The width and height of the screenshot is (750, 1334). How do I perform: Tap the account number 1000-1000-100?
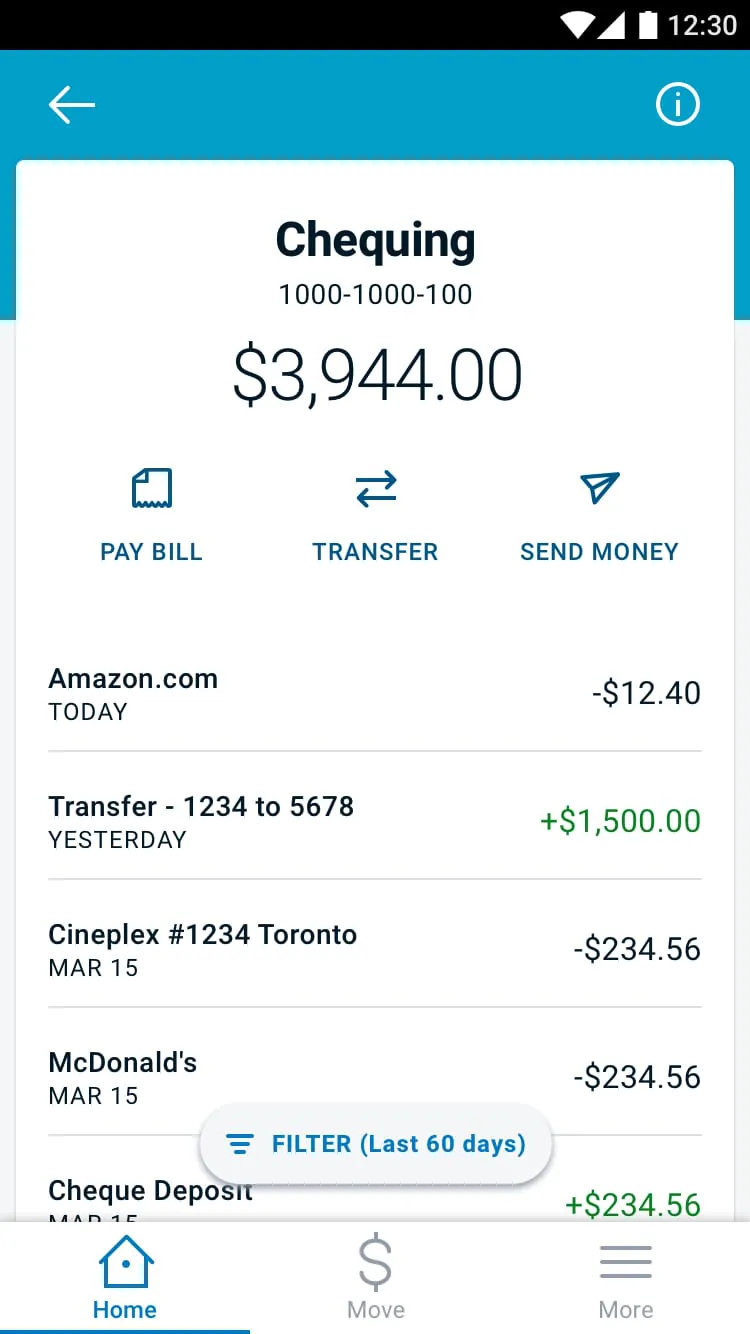click(x=375, y=294)
